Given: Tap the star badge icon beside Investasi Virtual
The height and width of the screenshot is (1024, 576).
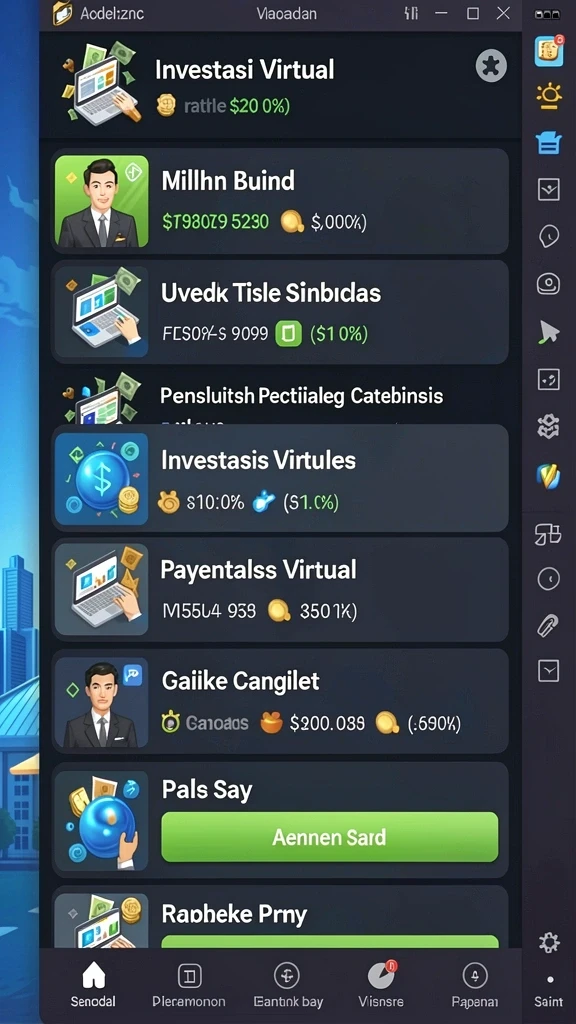Looking at the screenshot, I should pos(491,66).
